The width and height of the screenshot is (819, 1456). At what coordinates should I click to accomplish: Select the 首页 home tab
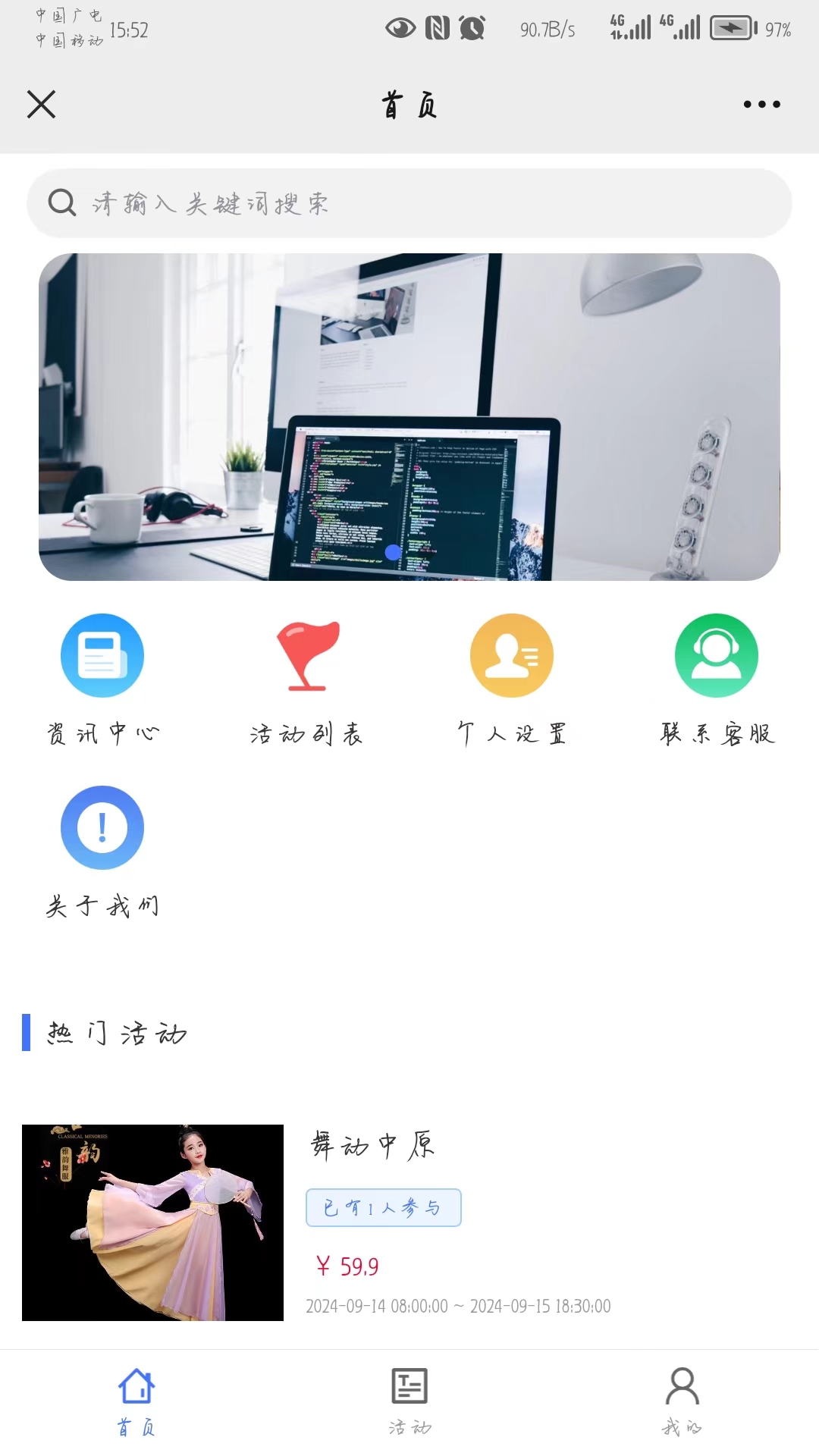[136, 1401]
